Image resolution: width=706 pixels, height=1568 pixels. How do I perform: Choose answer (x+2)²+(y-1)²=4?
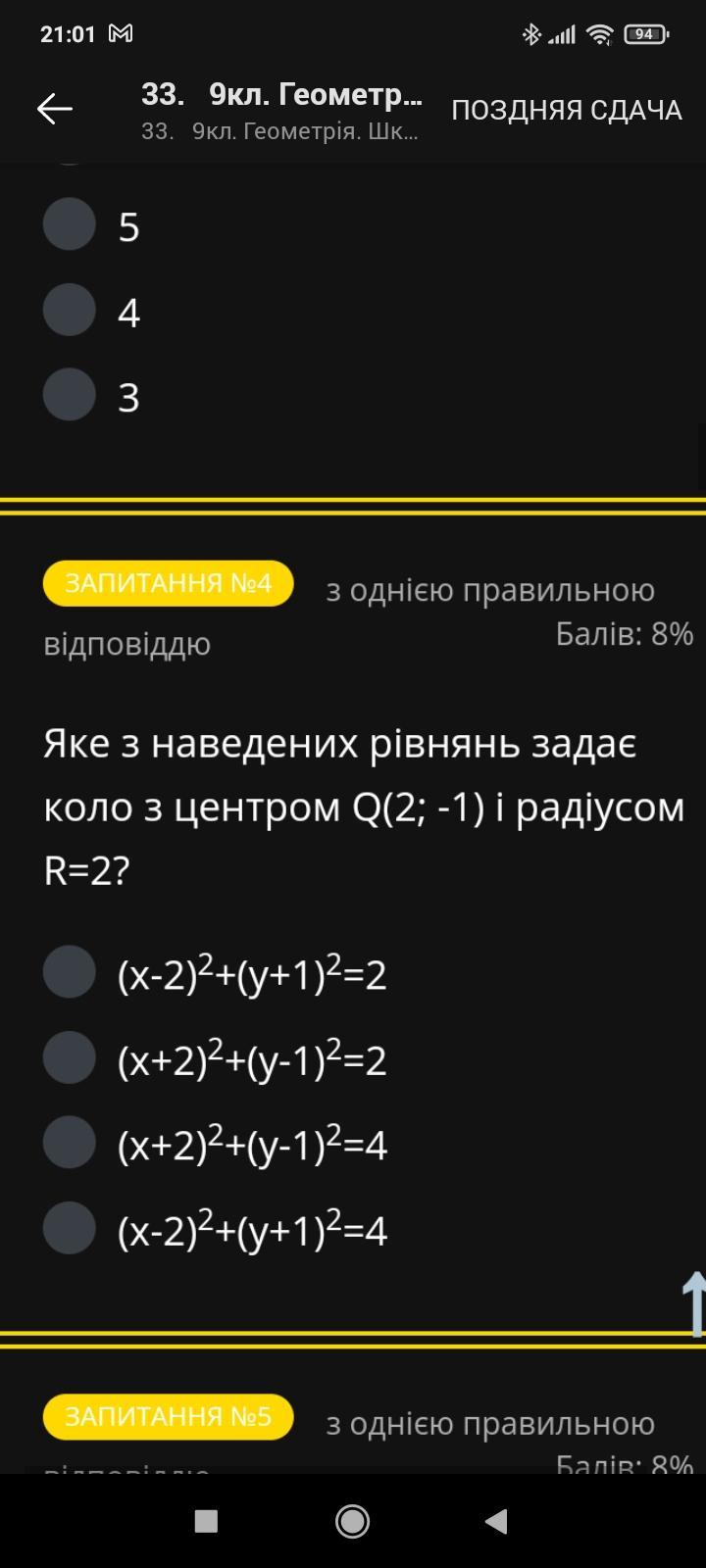(70, 1143)
